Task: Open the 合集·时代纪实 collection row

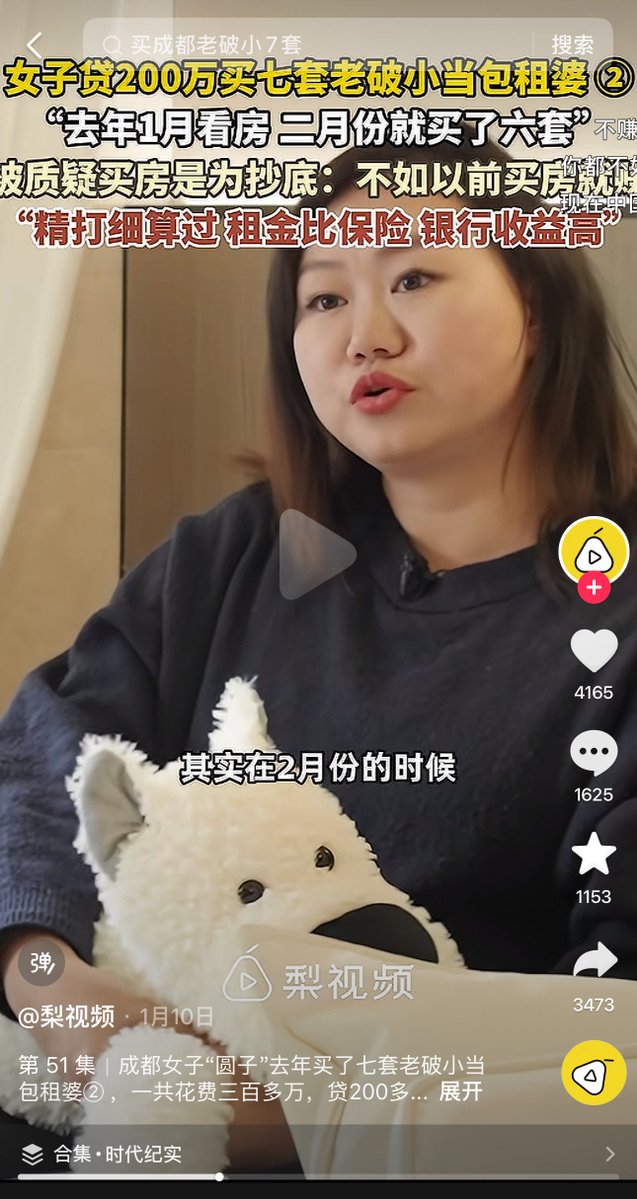Action: click(x=318, y=1154)
